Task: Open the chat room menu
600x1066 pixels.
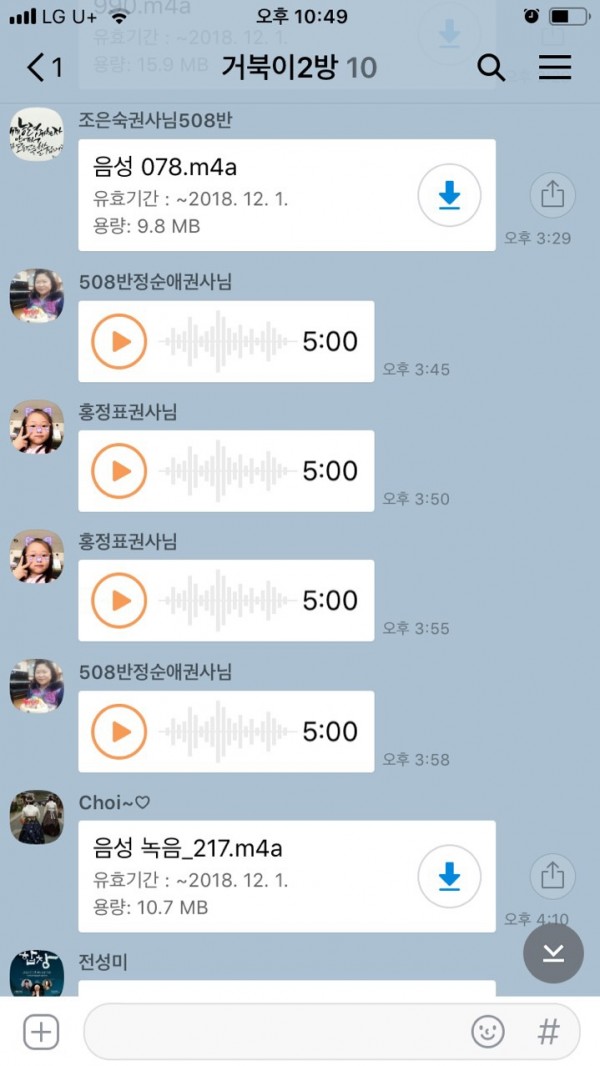Action: coord(555,68)
